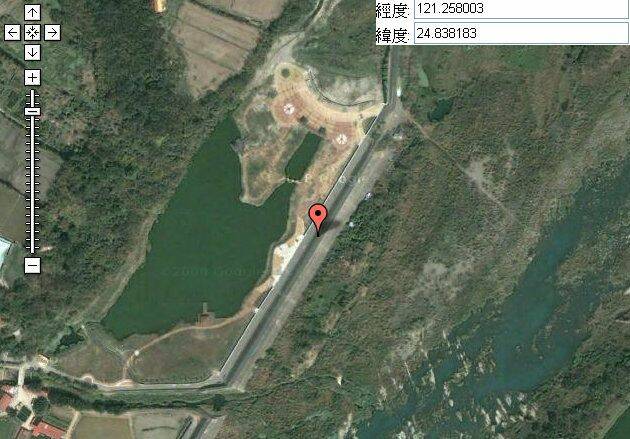Zoom in with the plus button
This screenshot has width=630, height=439.
[x=32, y=77]
